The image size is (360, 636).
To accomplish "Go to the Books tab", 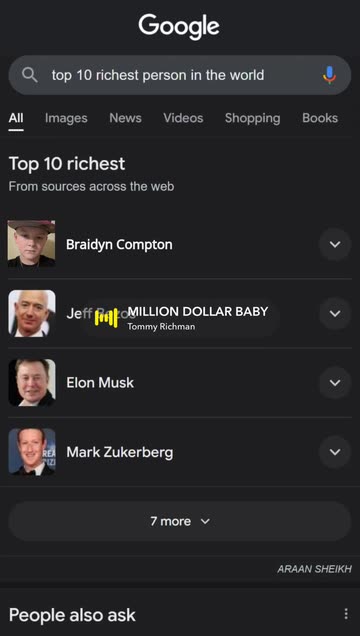I will pos(320,118).
